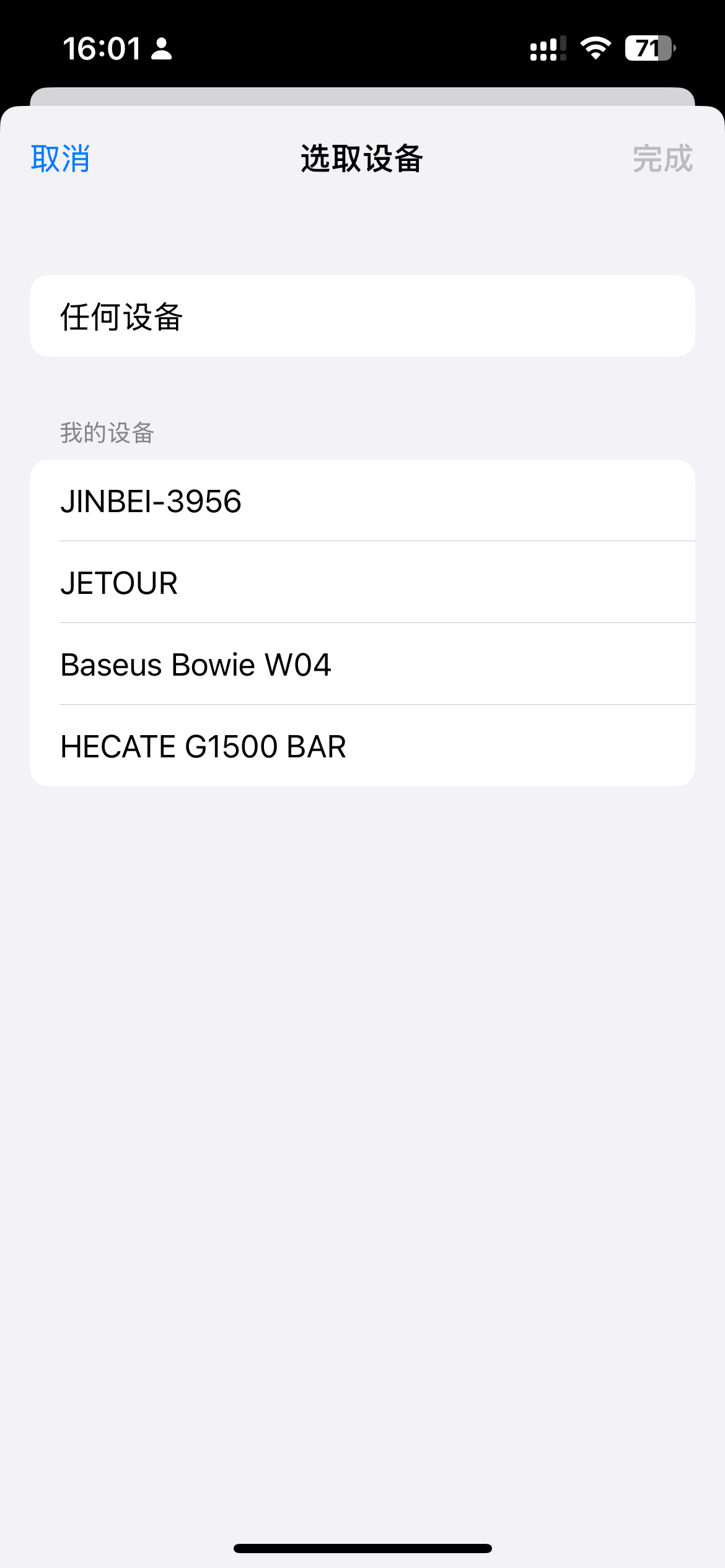This screenshot has height=1568, width=725.
Task: Confirm selection with the 完成 button
Action: point(662,159)
